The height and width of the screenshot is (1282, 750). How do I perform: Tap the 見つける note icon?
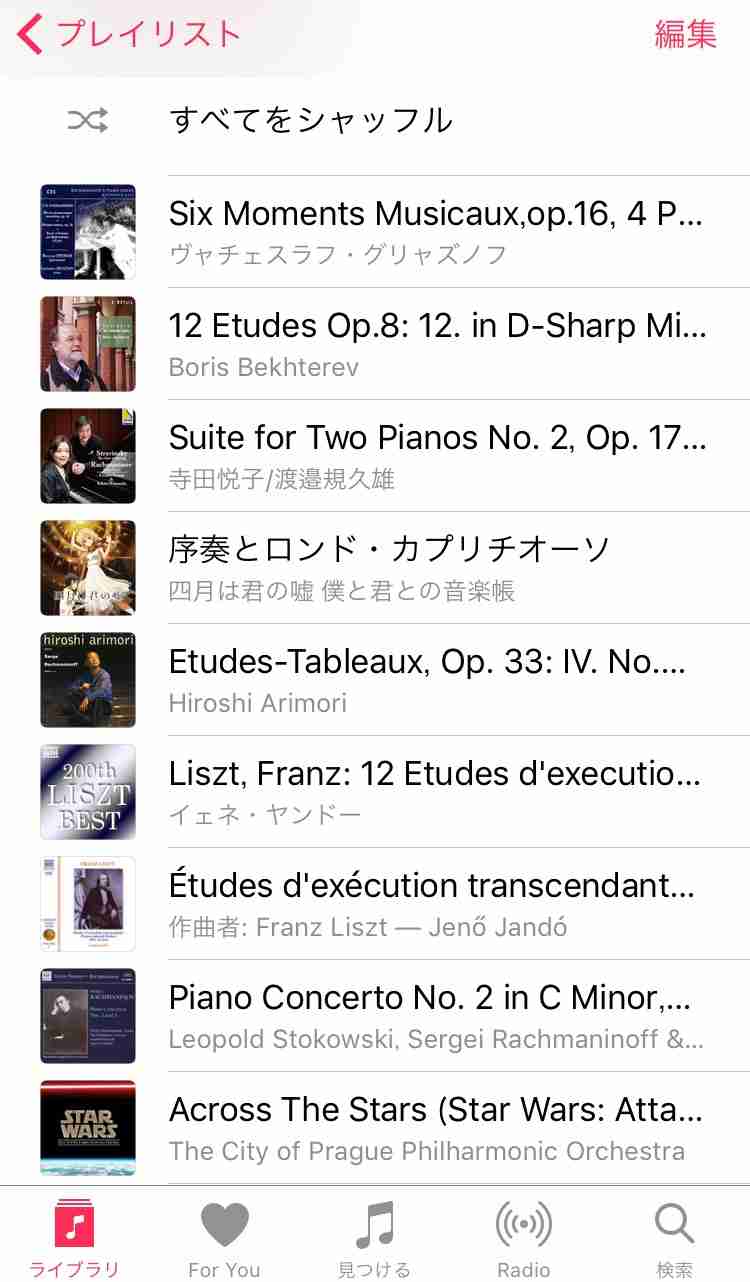coord(375,1222)
